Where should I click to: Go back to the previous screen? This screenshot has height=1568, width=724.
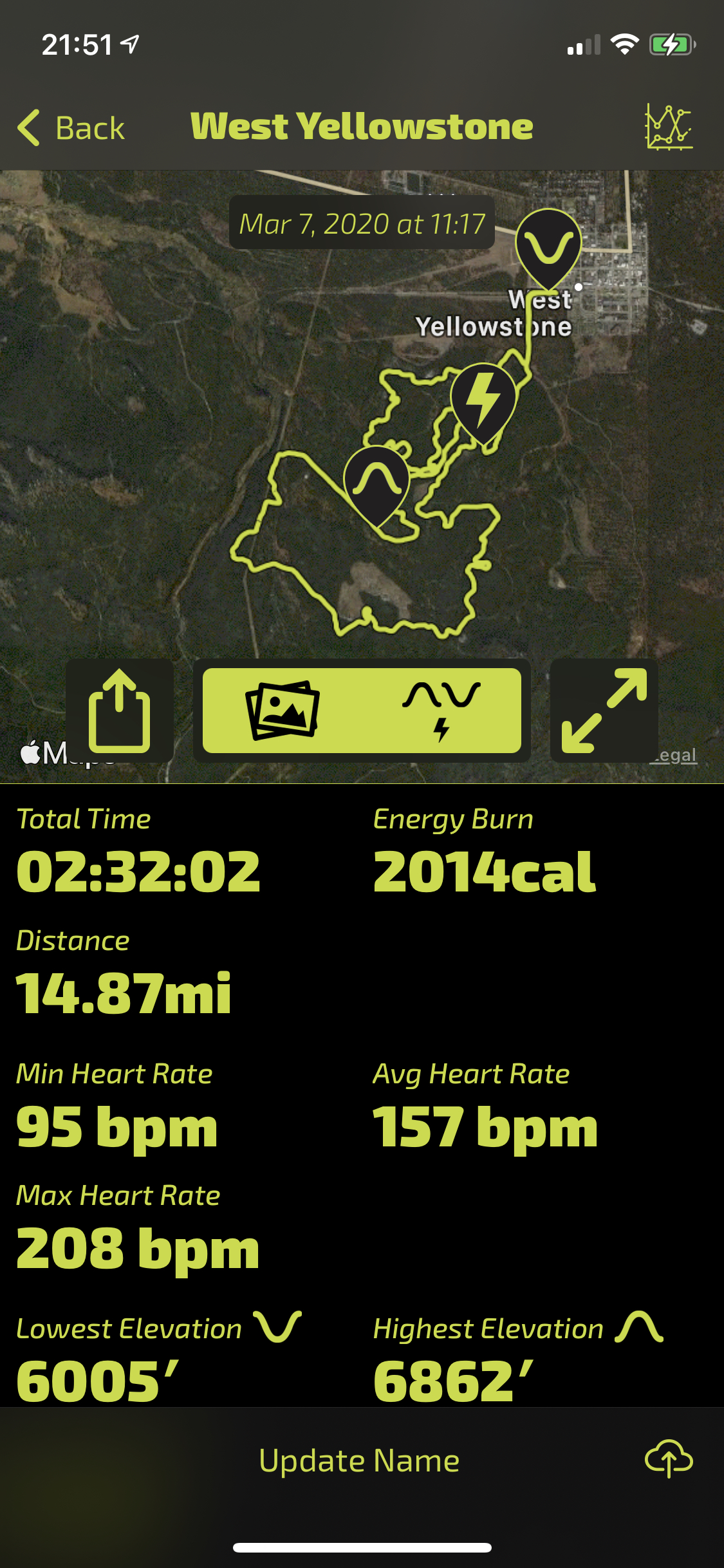click(x=71, y=127)
